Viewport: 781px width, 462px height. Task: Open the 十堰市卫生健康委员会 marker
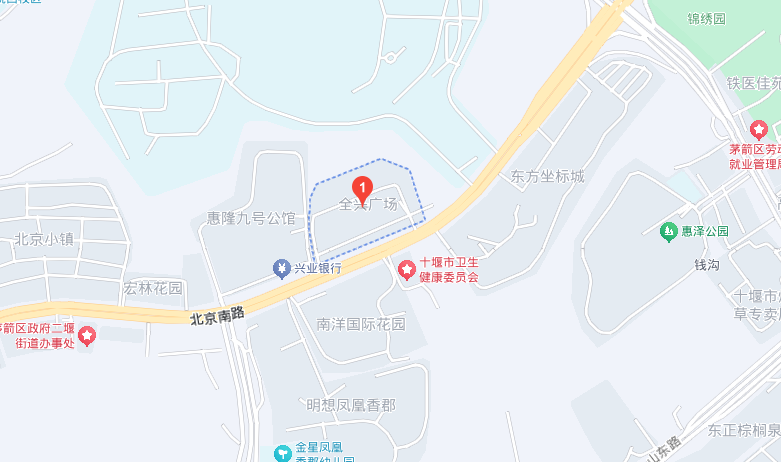click(406, 268)
